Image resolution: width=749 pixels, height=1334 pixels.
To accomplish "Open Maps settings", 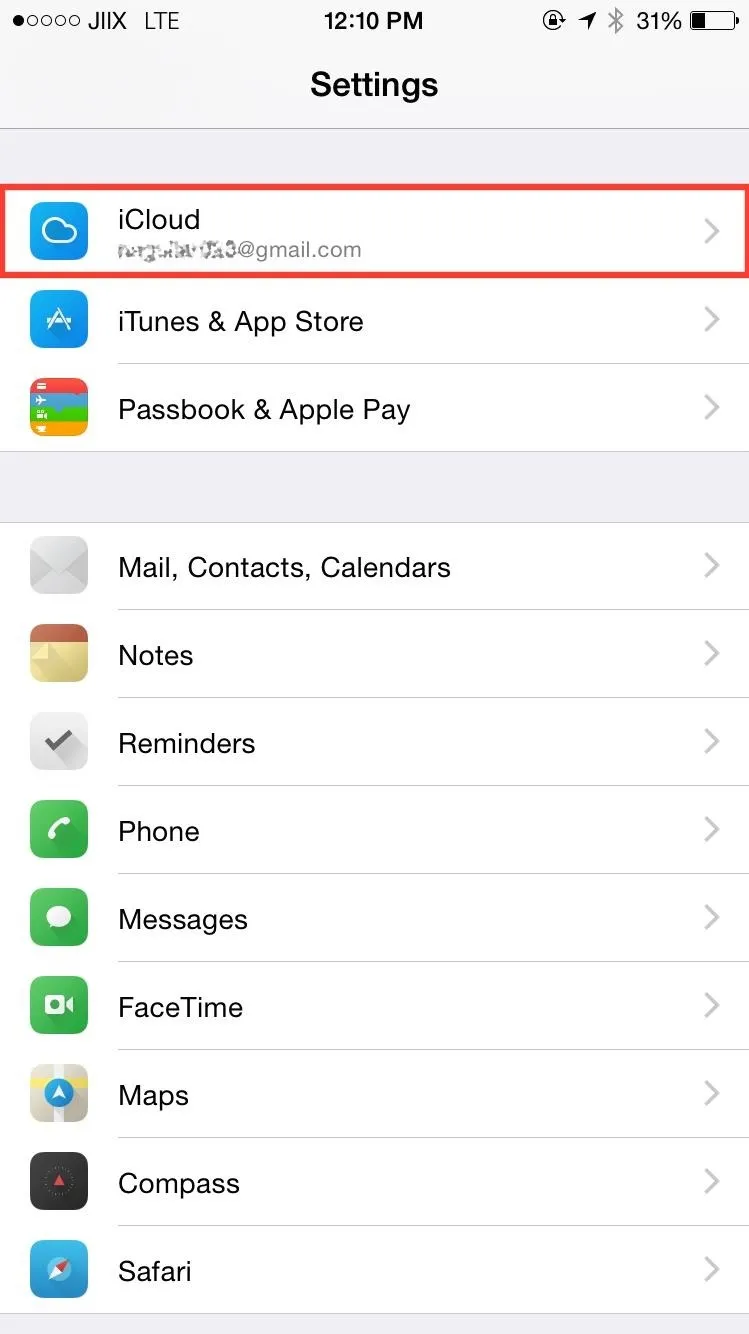I will tap(374, 1094).
